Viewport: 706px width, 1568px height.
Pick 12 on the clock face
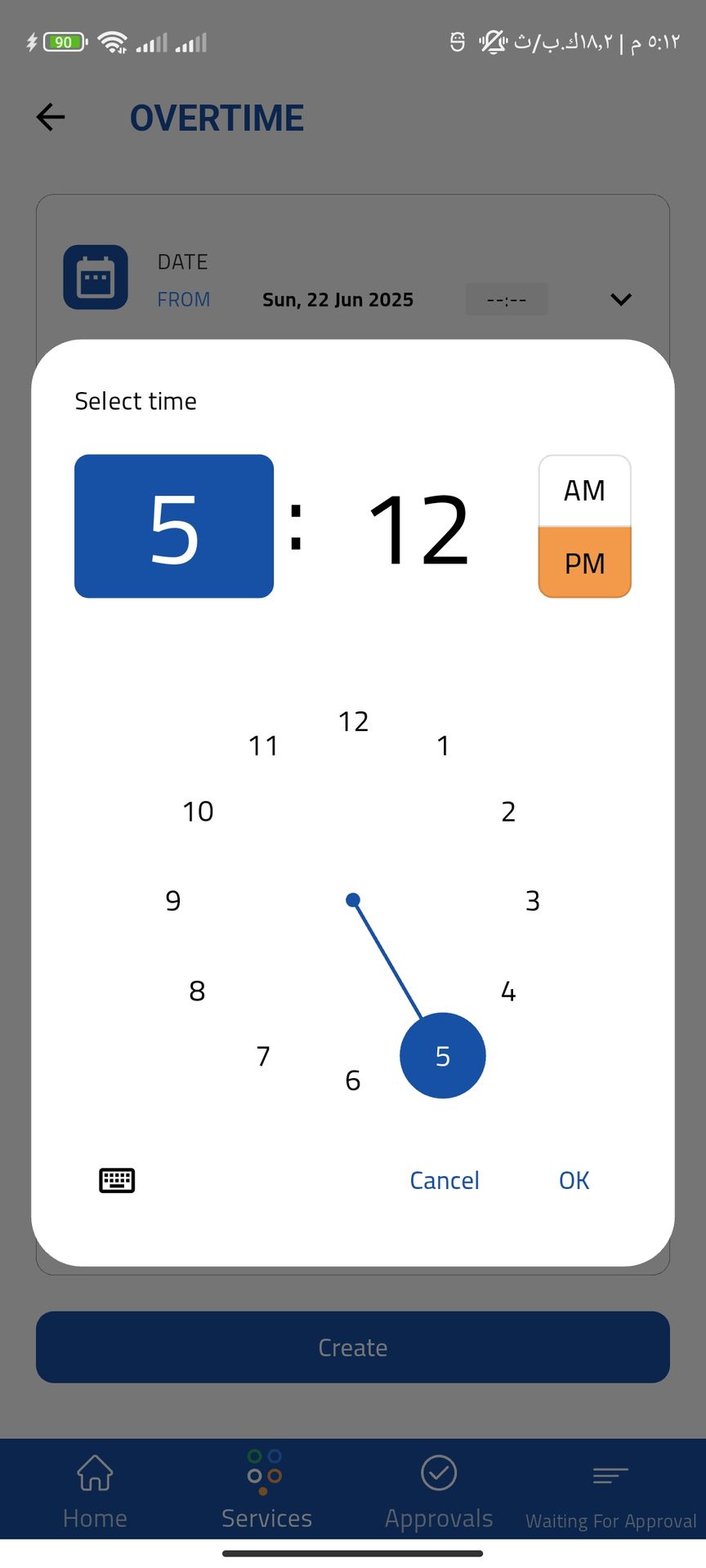point(353,721)
